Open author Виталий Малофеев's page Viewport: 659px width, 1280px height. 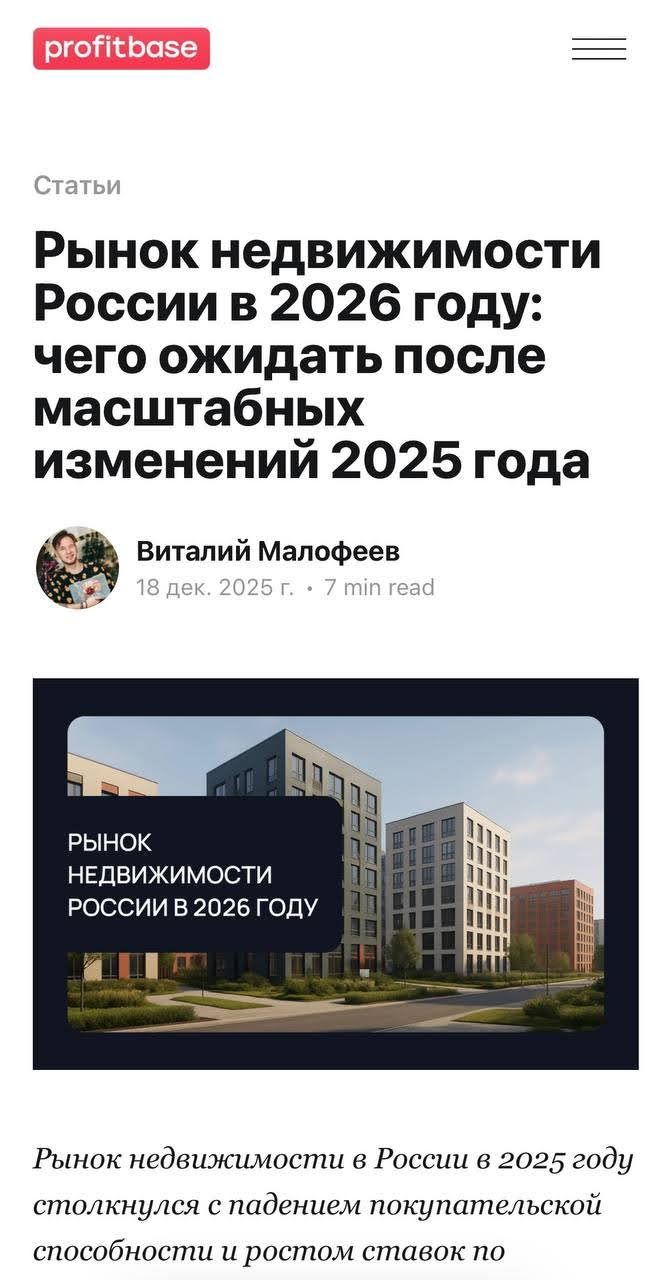(267, 551)
